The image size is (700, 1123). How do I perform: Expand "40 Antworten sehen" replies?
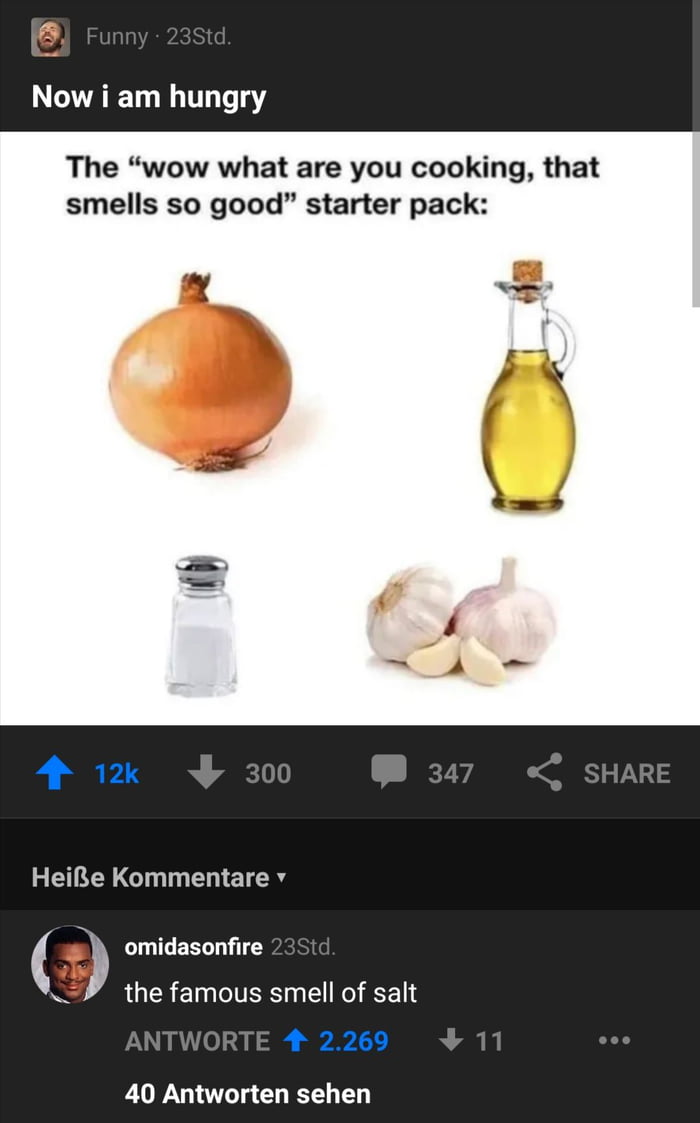point(247,1094)
